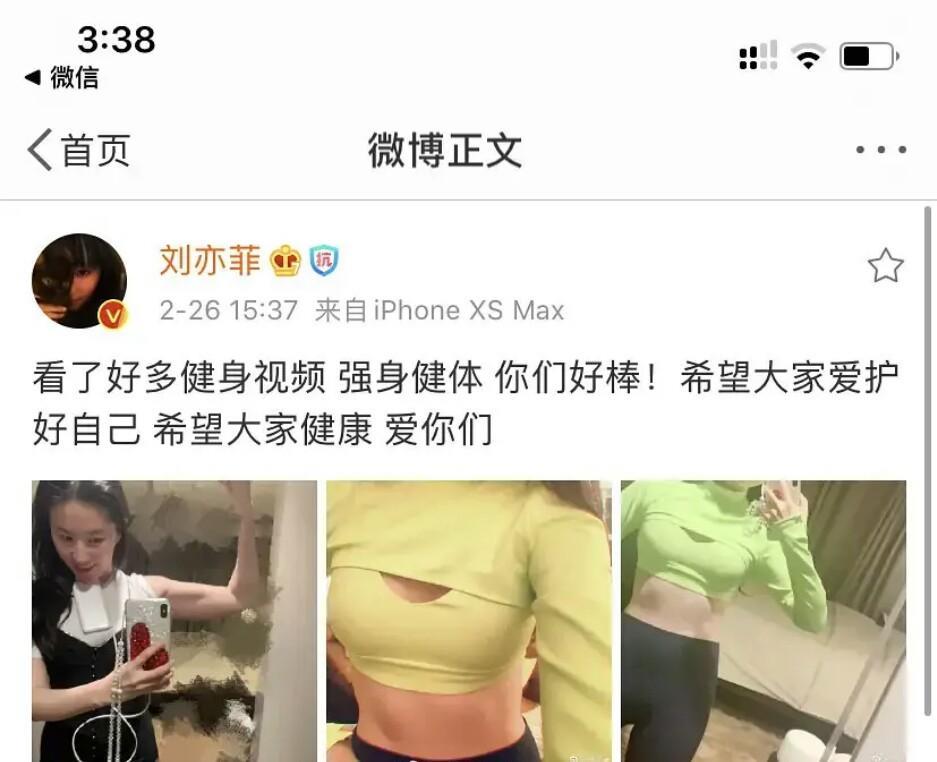Open the first photo with black dress selfie
The width and height of the screenshot is (937, 762).
(174, 620)
